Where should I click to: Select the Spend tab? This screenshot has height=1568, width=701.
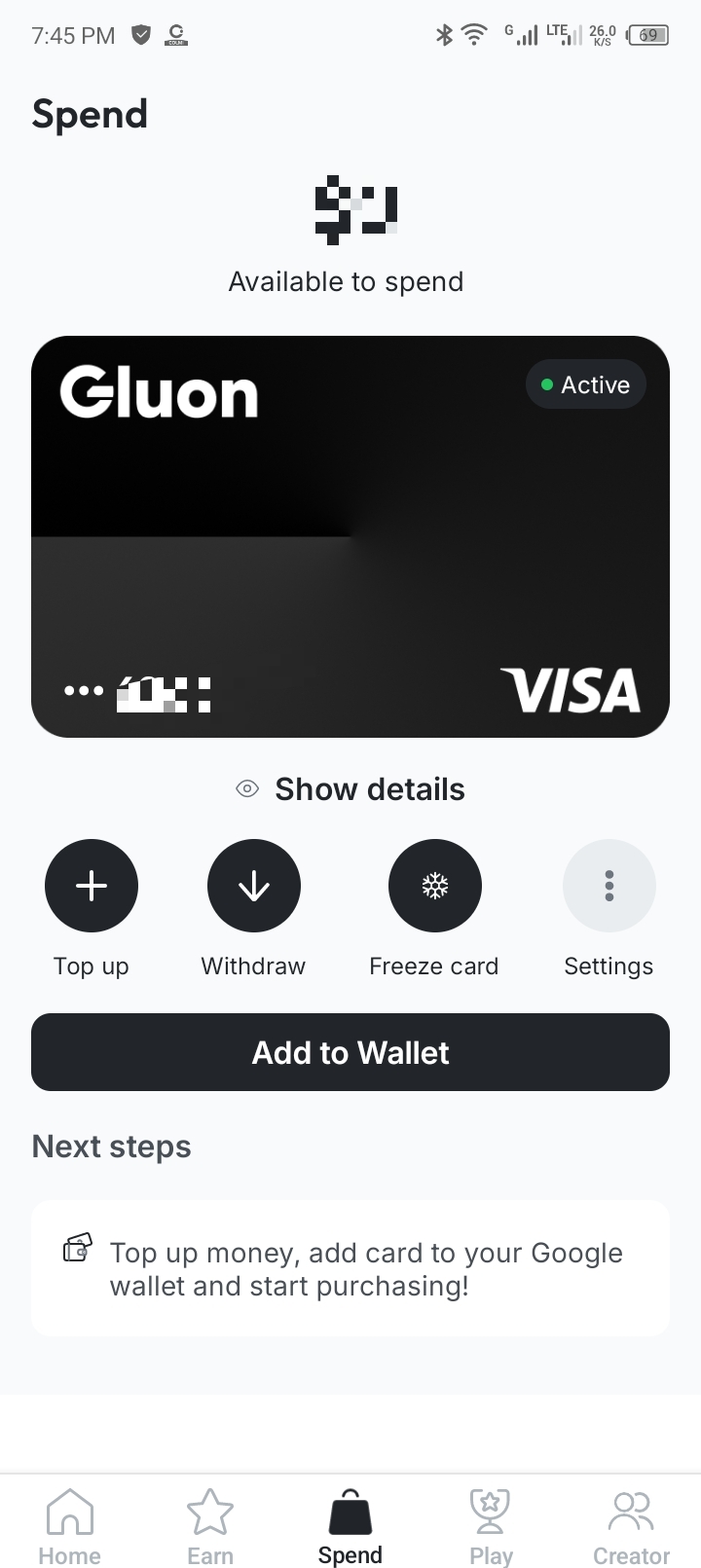click(x=350, y=1527)
